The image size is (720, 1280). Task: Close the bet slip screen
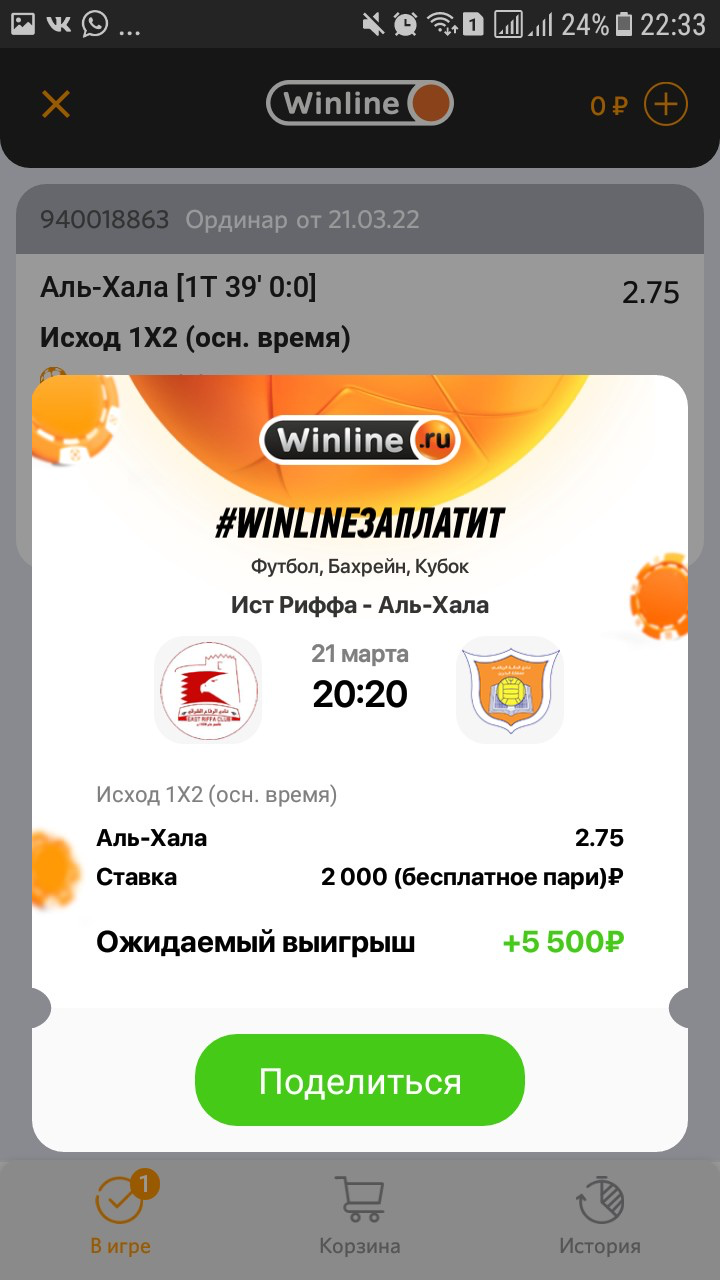pyautogui.click(x=56, y=104)
